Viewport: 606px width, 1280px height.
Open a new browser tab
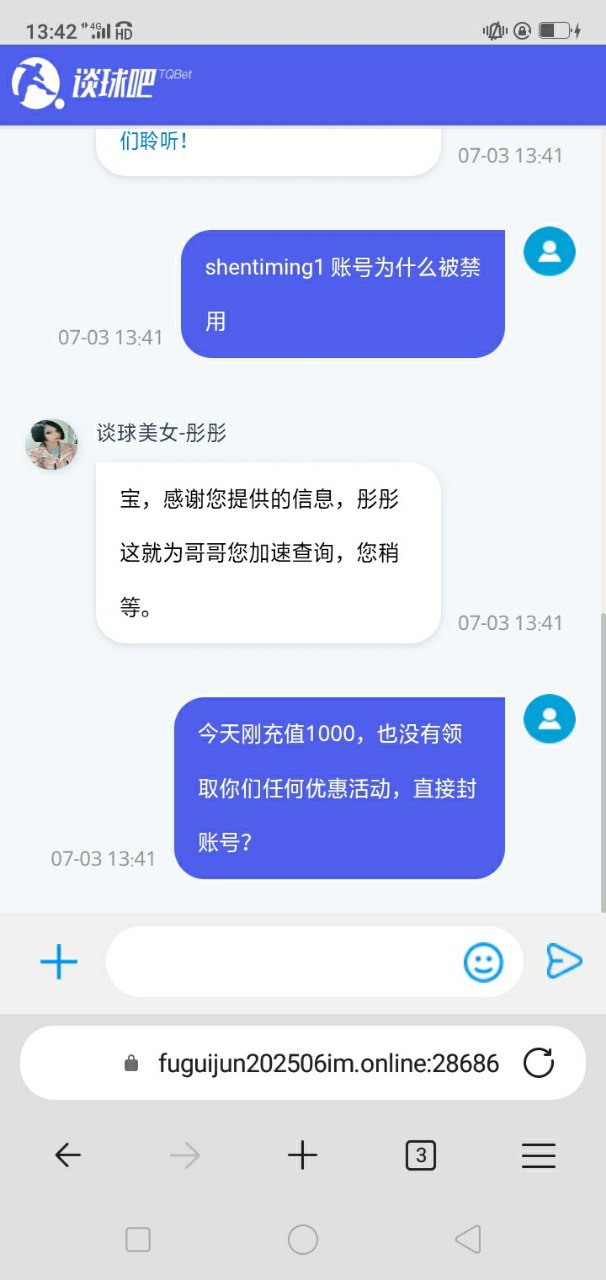coord(302,1156)
